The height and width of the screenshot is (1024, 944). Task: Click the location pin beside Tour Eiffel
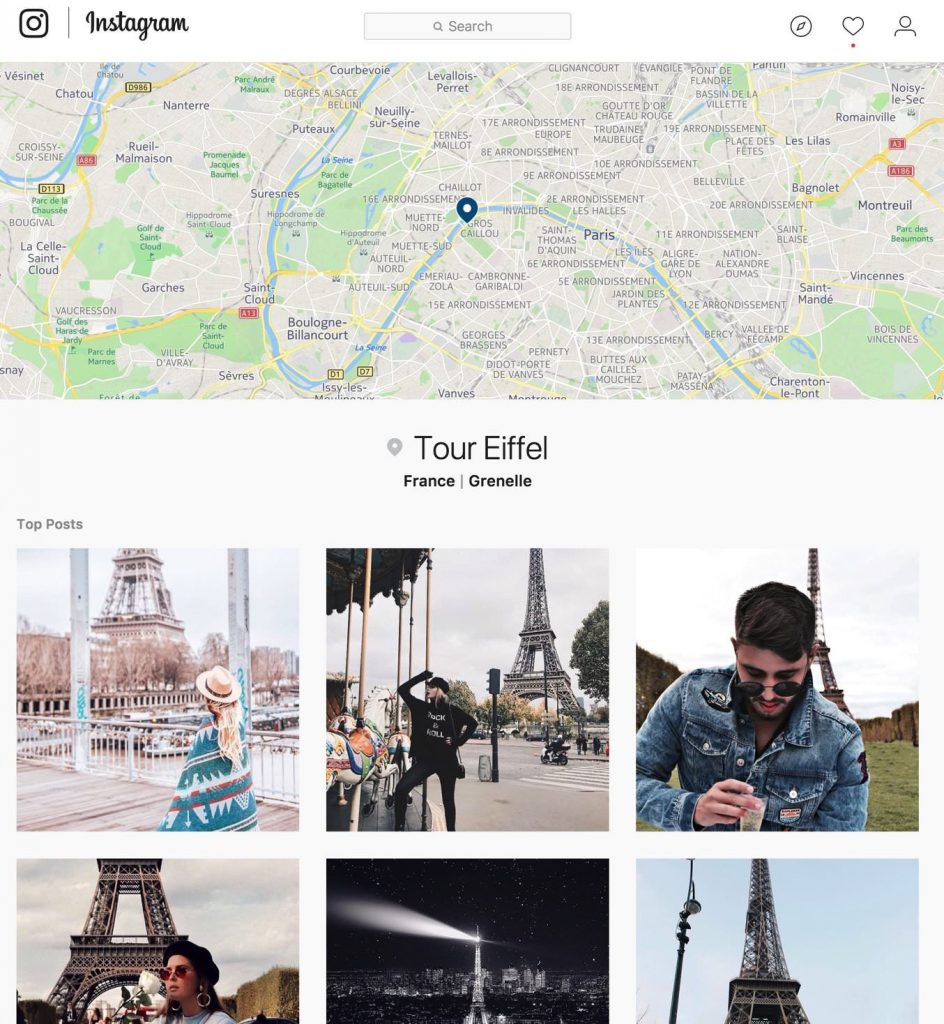pyautogui.click(x=394, y=449)
